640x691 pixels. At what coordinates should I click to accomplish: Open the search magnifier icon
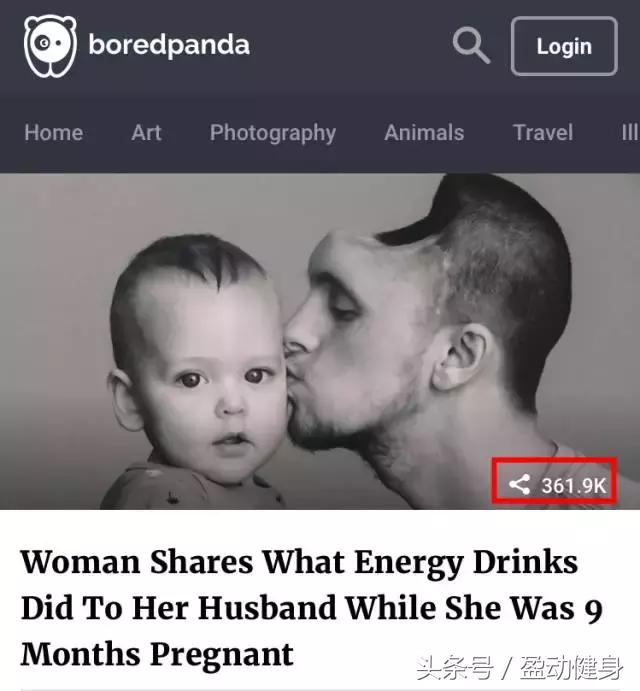471,45
